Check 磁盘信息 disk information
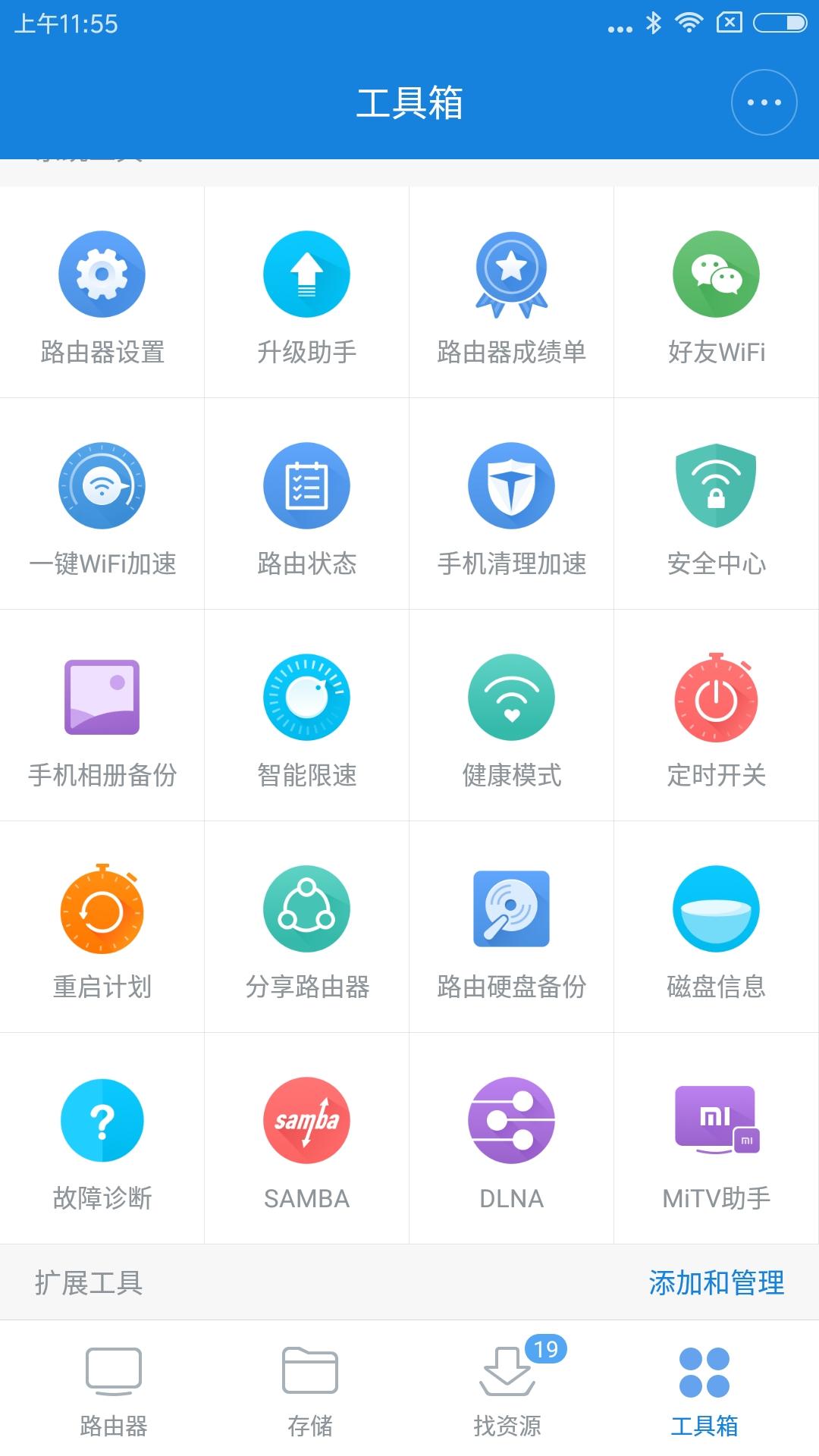This screenshot has height=1456, width=819. click(x=717, y=933)
